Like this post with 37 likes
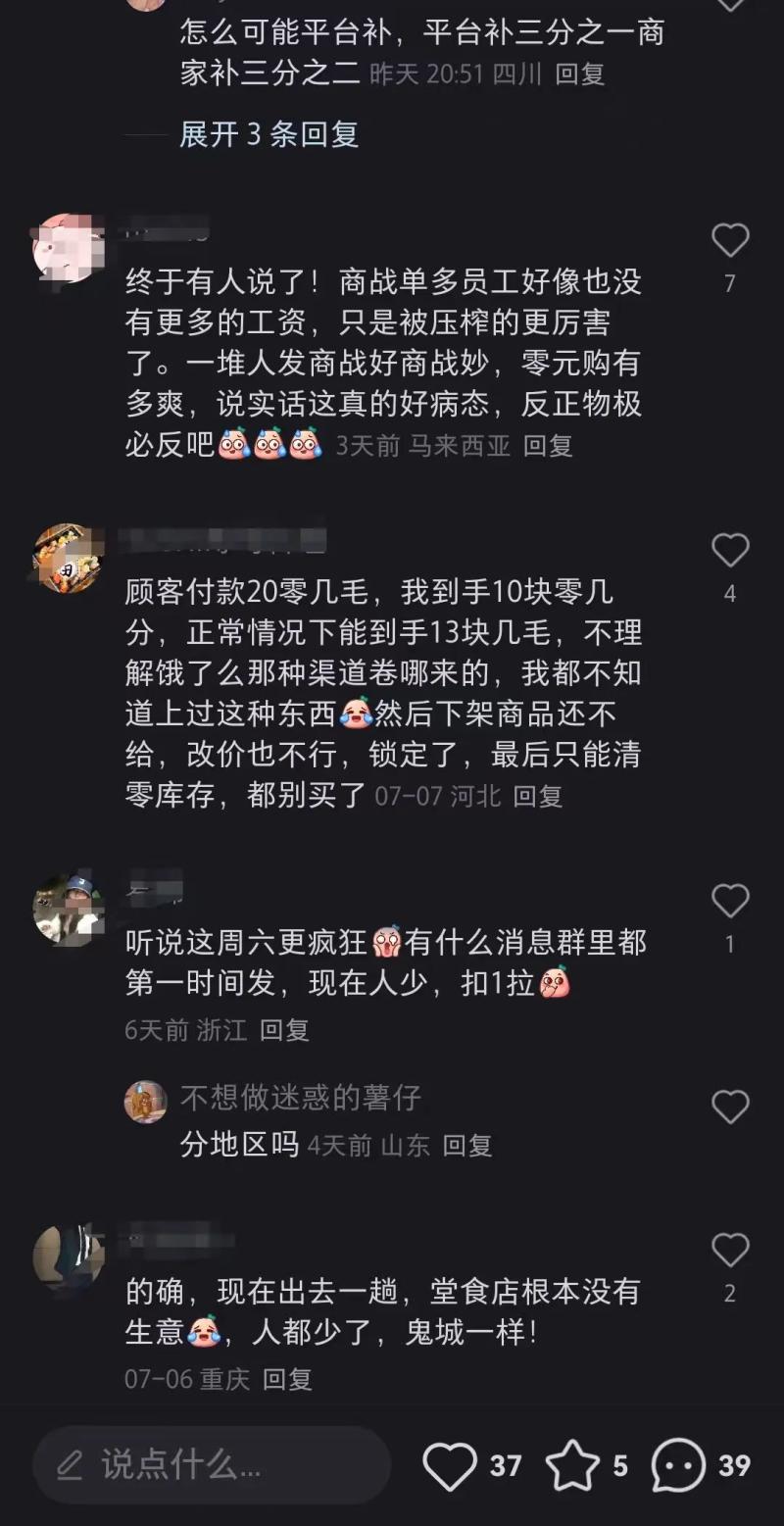The image size is (784, 1526). (x=451, y=1465)
